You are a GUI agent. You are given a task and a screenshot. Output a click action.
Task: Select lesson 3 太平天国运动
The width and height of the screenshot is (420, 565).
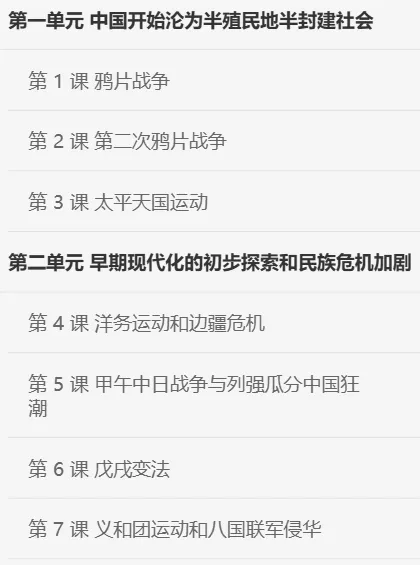tap(214, 201)
